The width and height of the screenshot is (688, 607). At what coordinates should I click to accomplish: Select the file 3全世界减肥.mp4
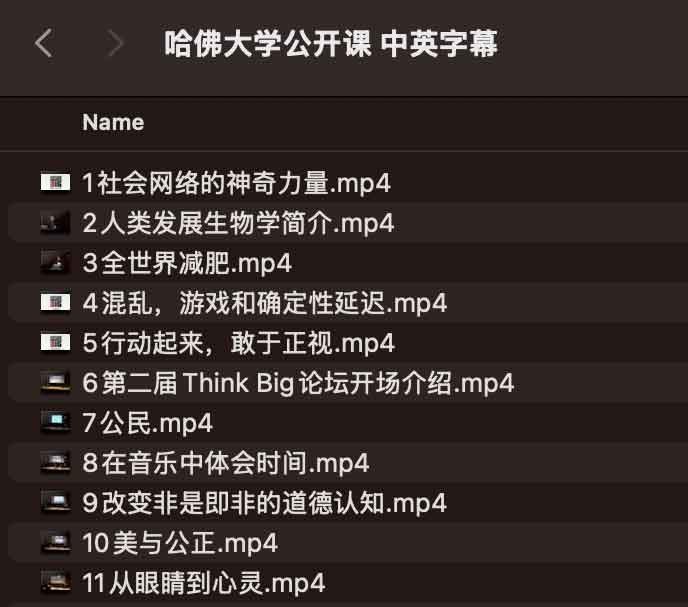click(x=187, y=263)
